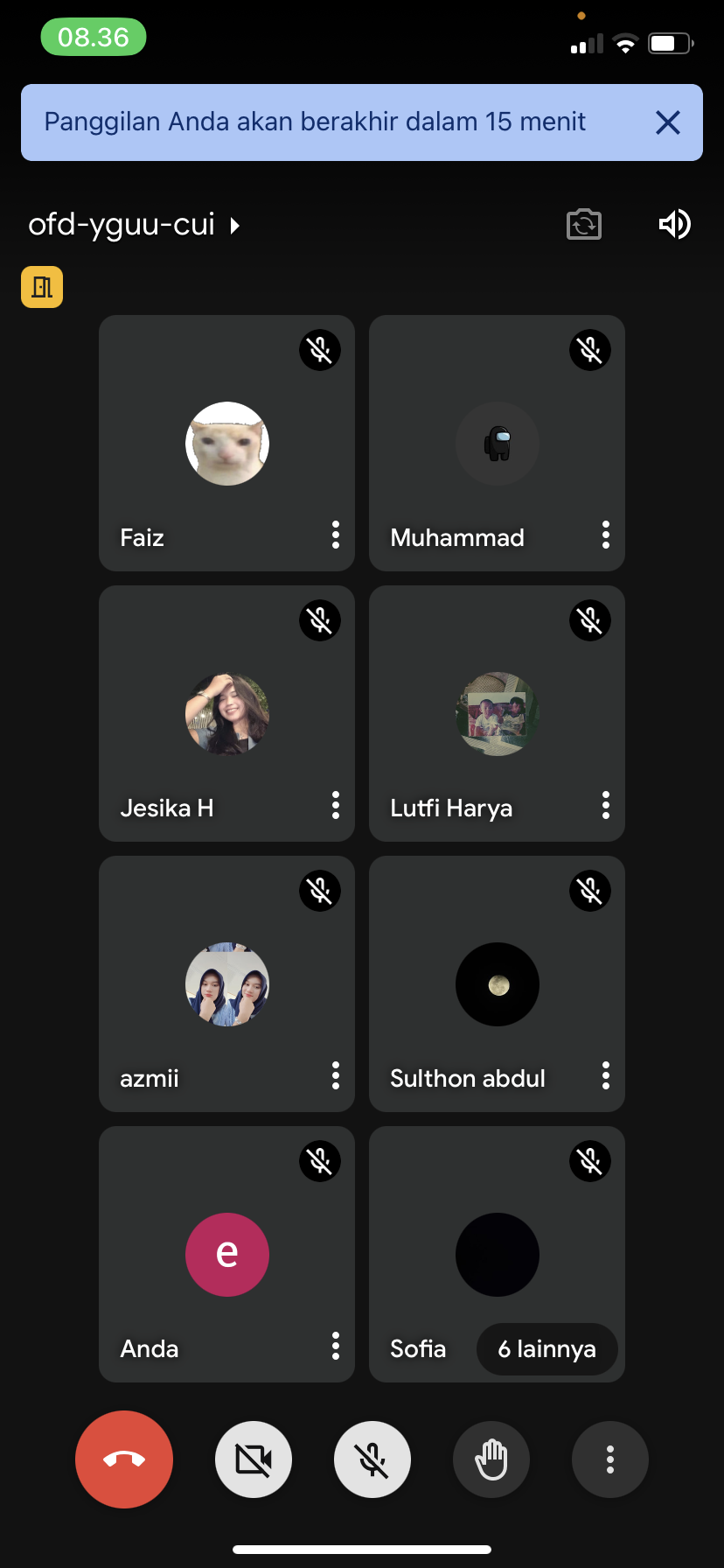The width and height of the screenshot is (724, 1568).
Task: Open options menu on Anda tile
Action: coord(336,1346)
